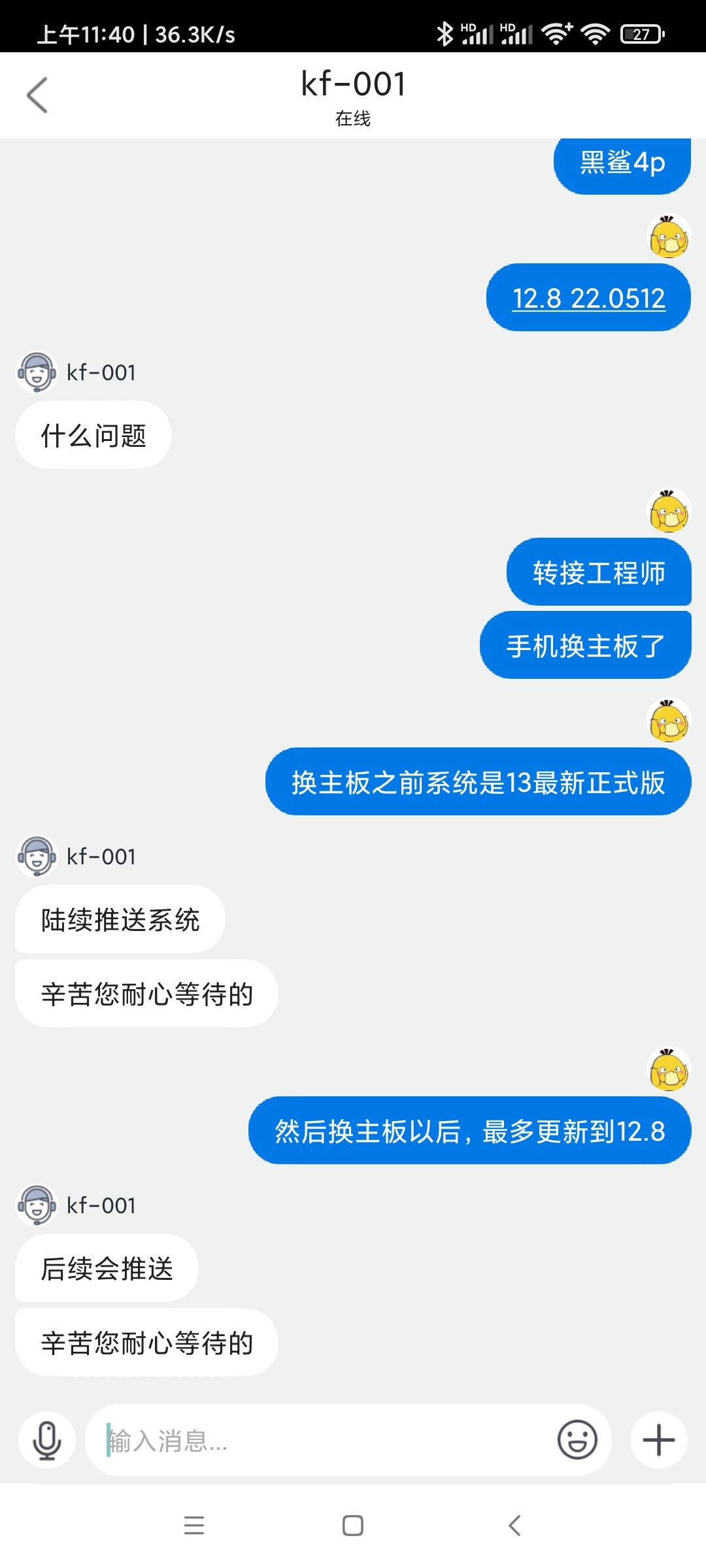Tap the underlined 12.8 22.0512 link
This screenshot has height=1568, width=706.
tap(588, 299)
